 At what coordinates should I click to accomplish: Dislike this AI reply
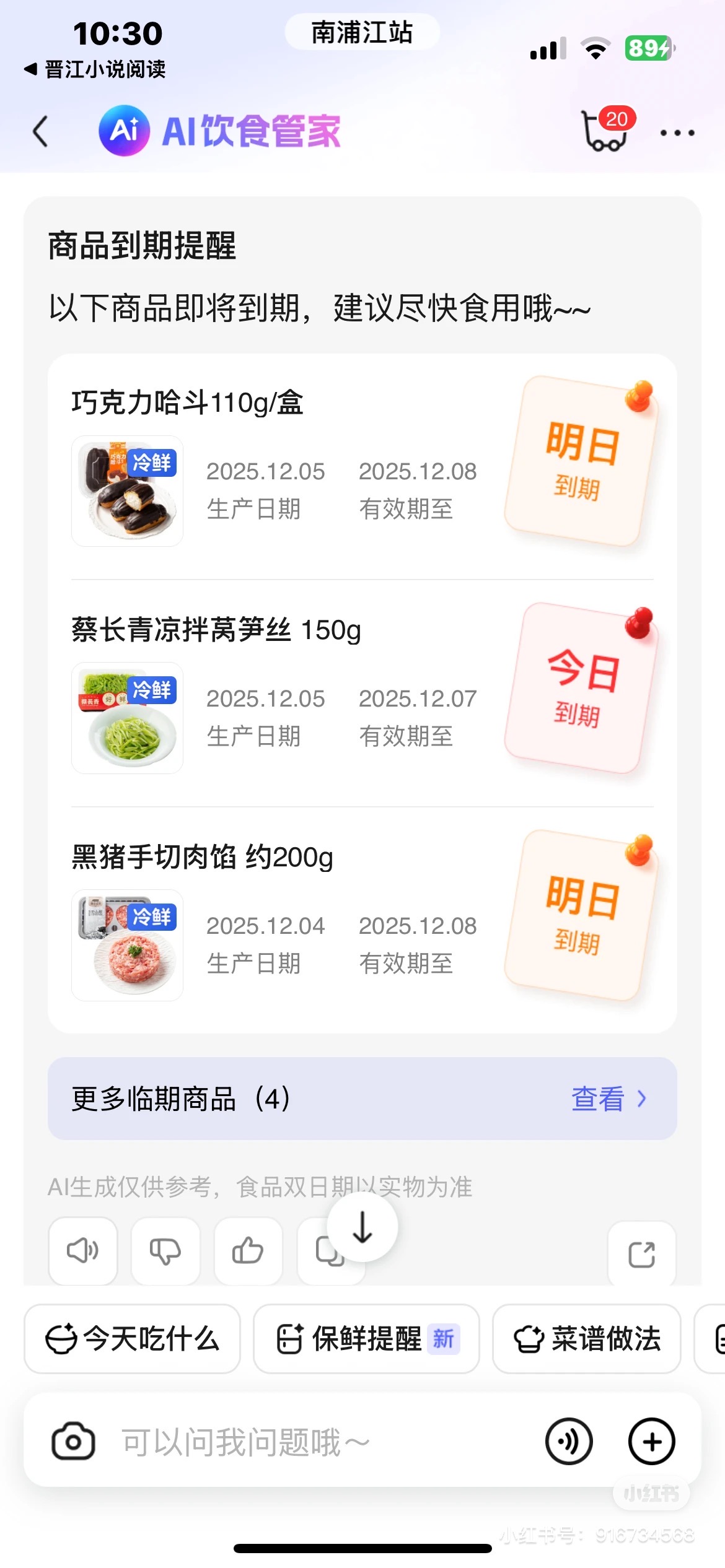165,1251
